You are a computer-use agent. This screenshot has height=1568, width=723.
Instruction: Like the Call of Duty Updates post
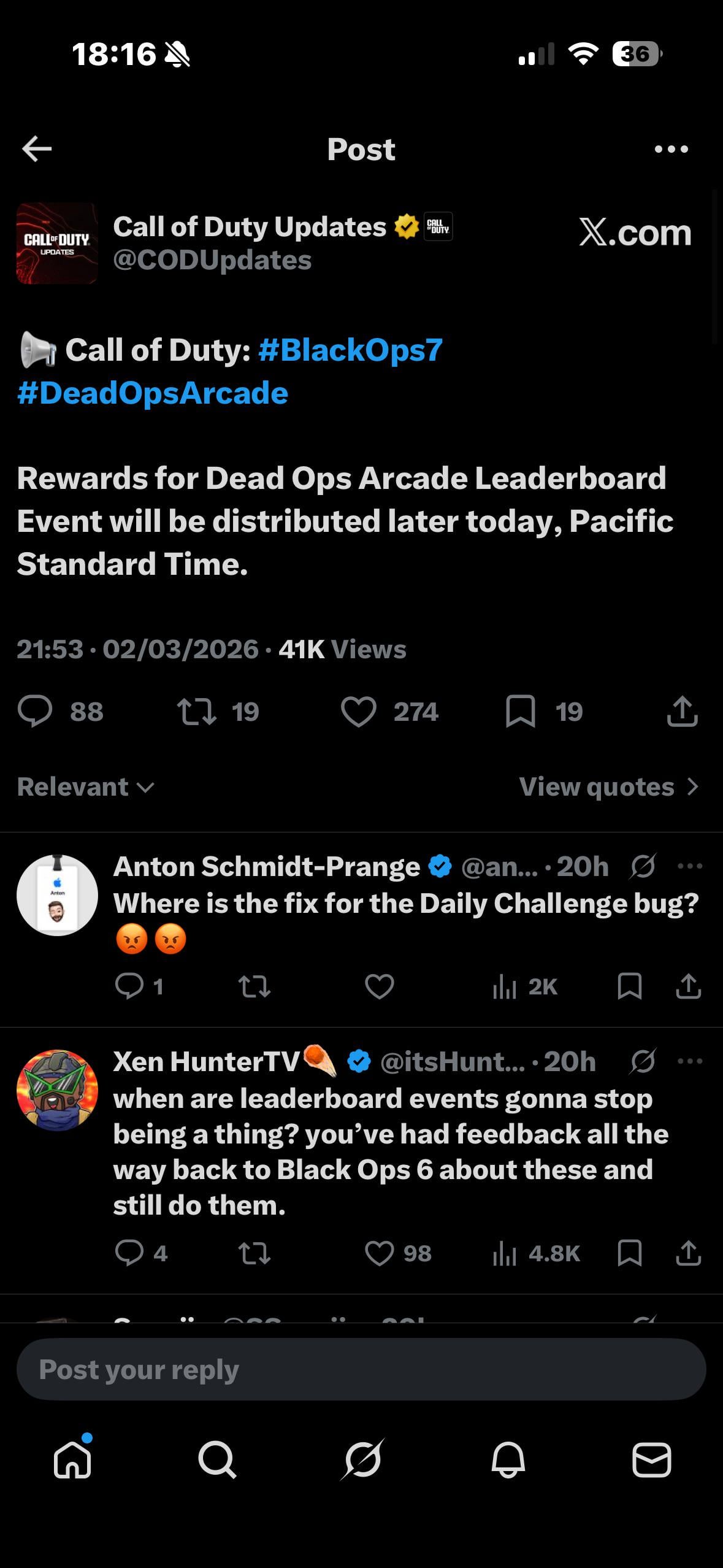[x=359, y=712]
